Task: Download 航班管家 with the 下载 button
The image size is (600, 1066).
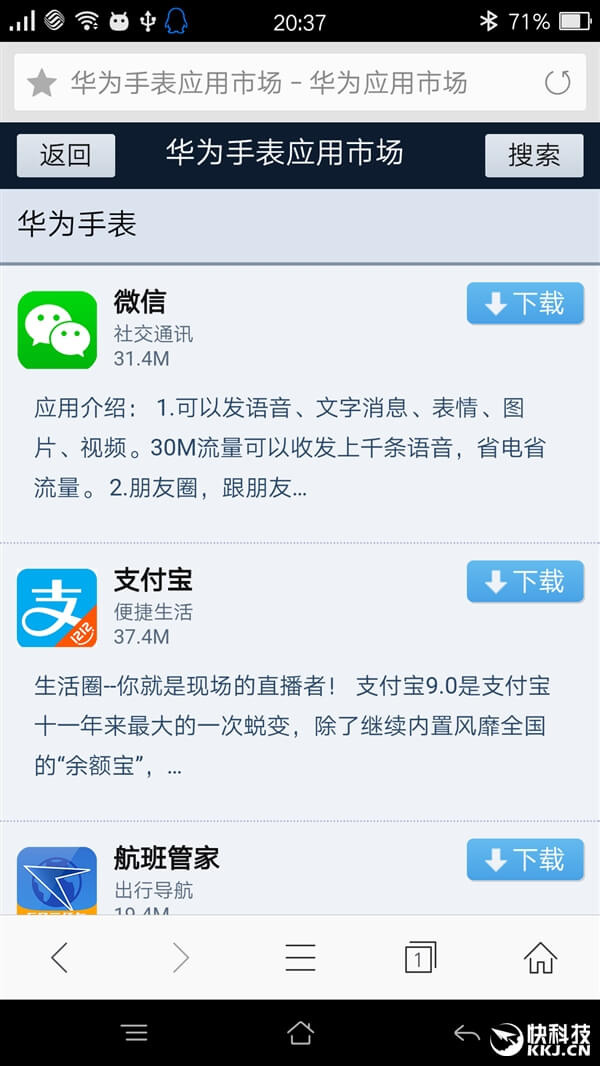Action: pos(525,859)
